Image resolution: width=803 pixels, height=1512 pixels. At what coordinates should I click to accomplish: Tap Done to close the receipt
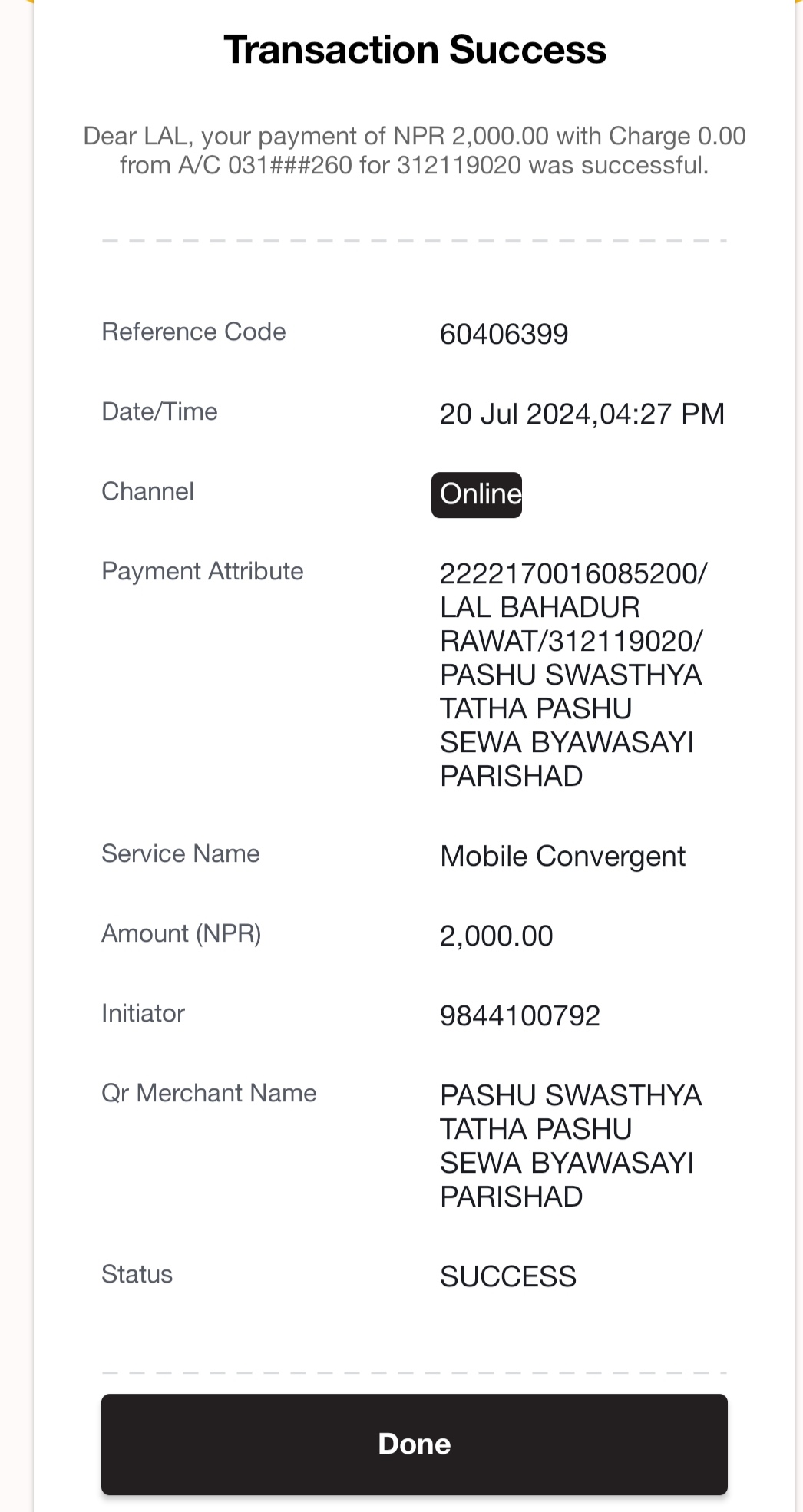pyautogui.click(x=414, y=1444)
